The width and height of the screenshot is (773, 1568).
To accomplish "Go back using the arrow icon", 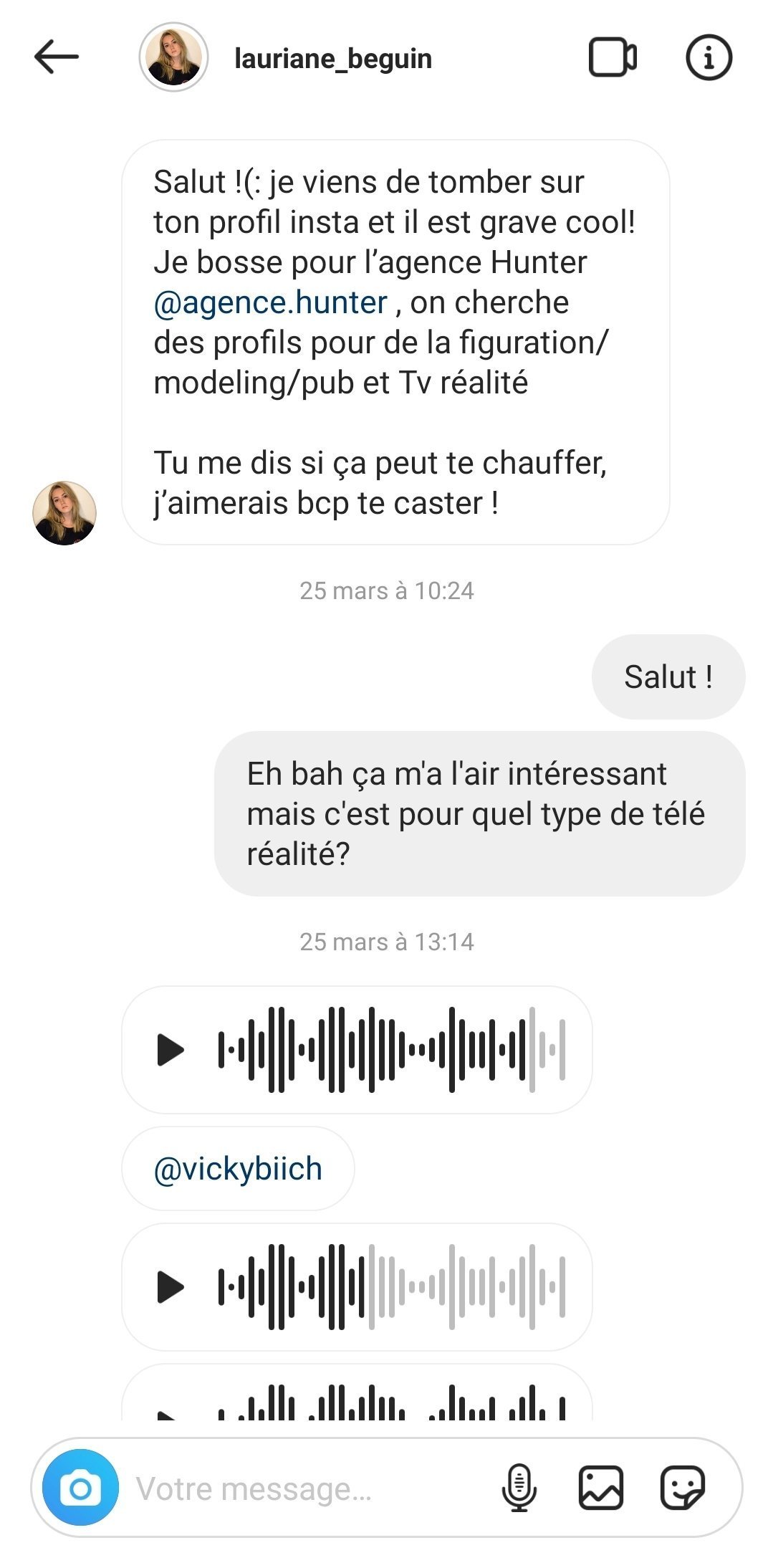I will [x=56, y=57].
